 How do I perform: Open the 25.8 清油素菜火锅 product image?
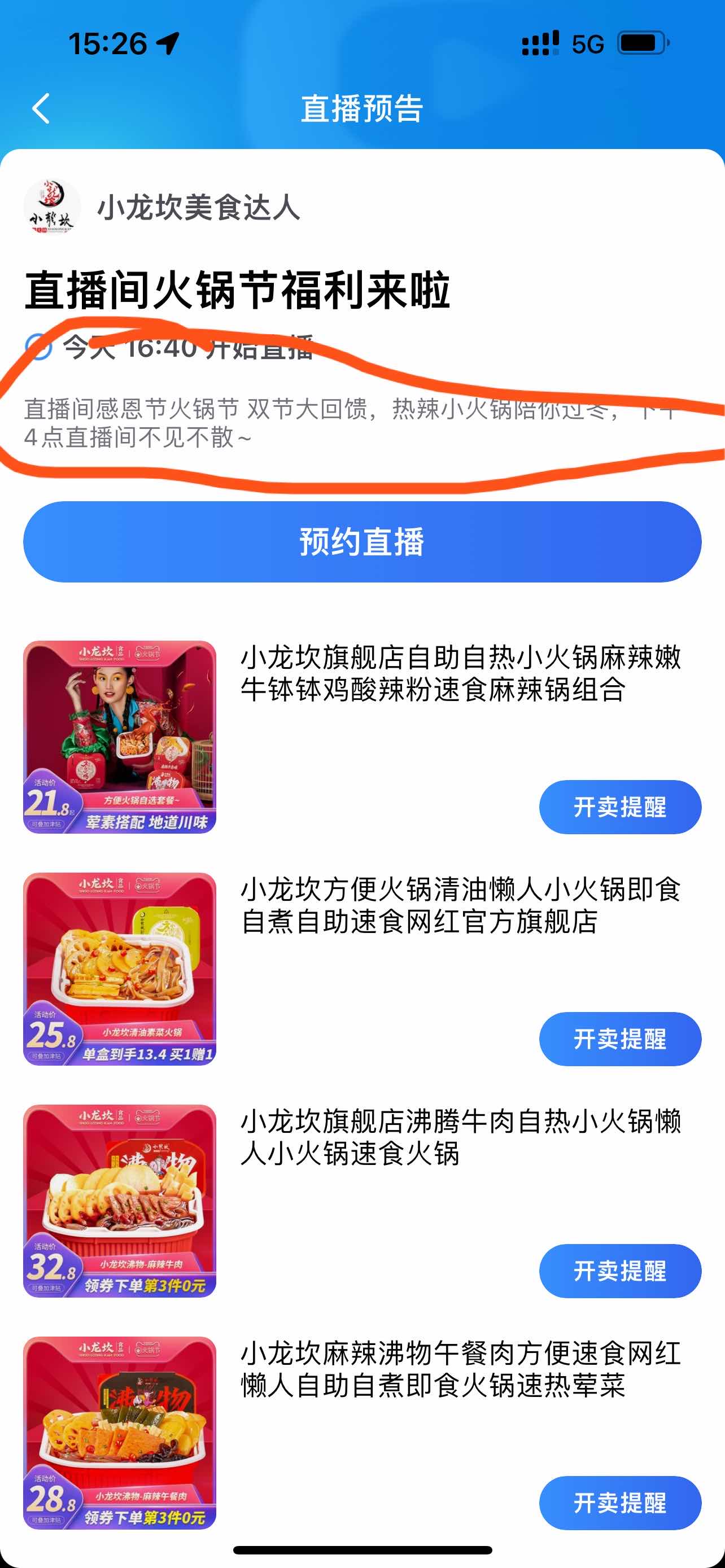(x=120, y=969)
